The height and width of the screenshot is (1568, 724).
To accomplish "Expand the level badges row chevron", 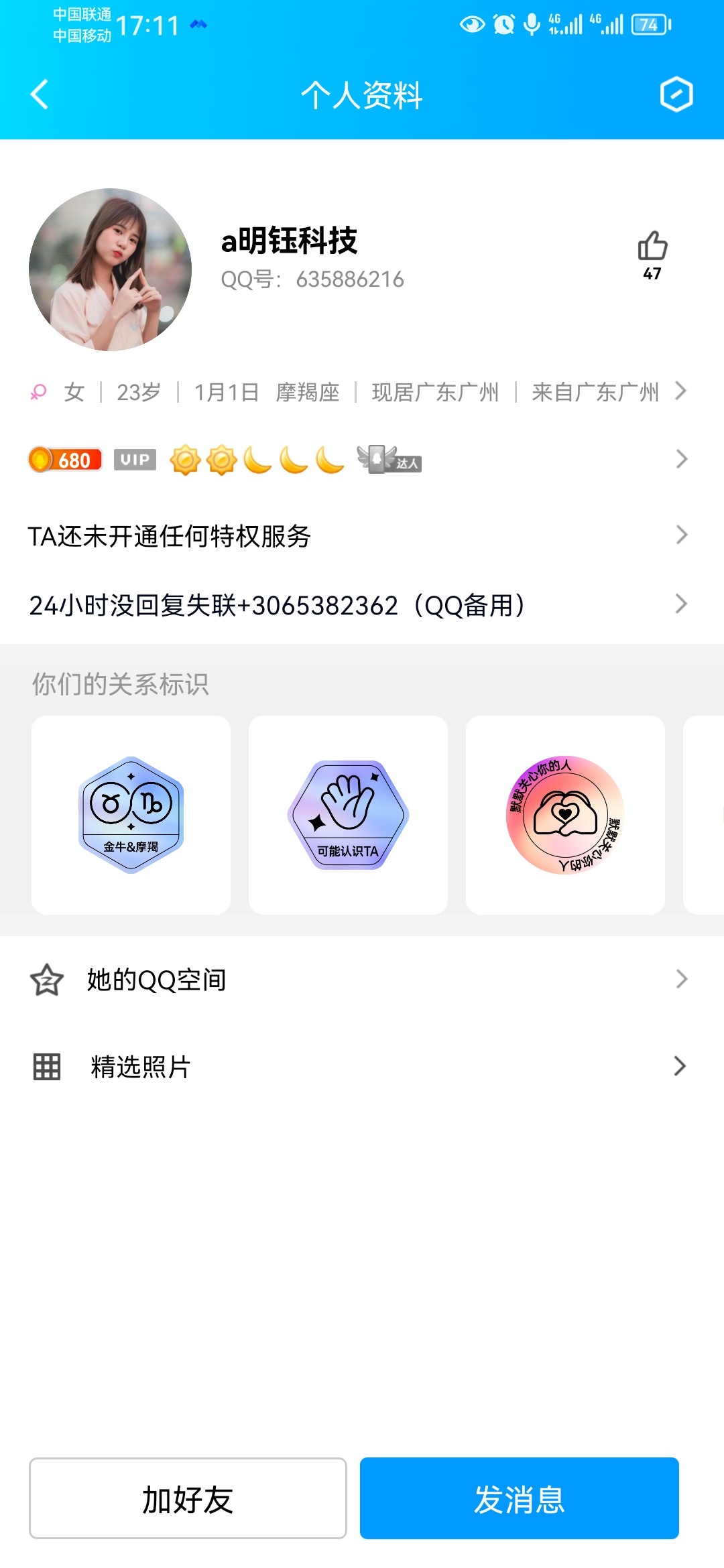I will tap(682, 460).
